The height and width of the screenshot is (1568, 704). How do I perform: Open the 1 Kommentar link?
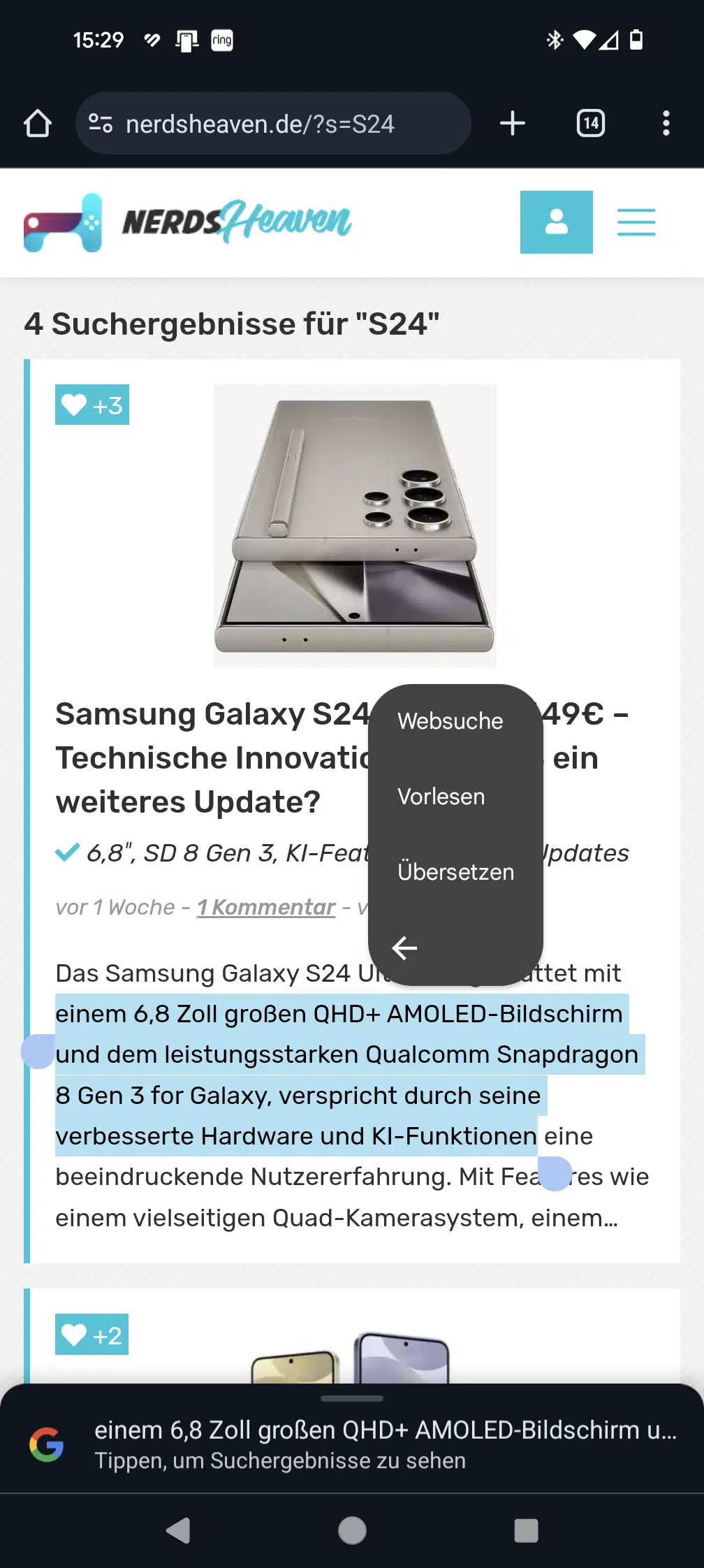[x=266, y=907]
